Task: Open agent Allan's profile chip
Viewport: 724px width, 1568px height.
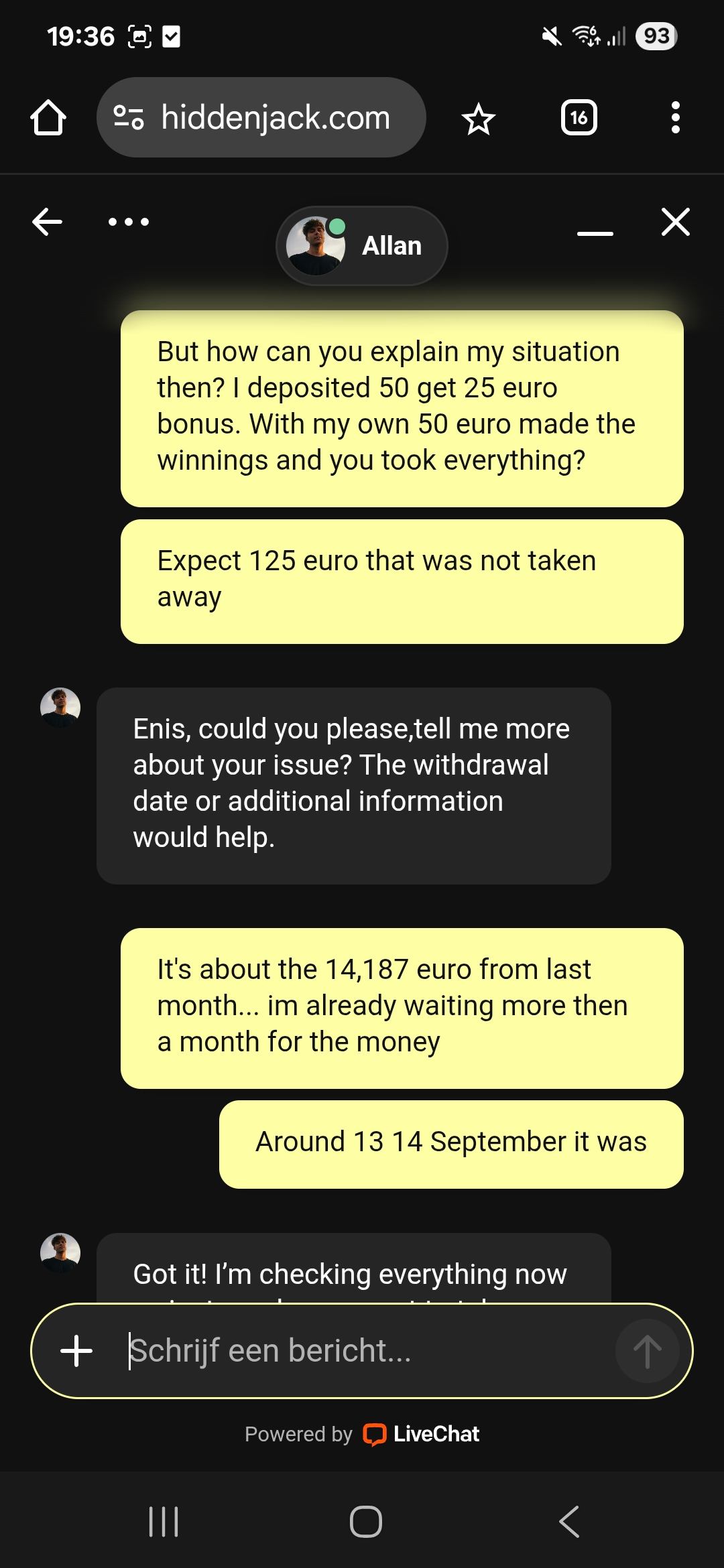Action: point(362,246)
